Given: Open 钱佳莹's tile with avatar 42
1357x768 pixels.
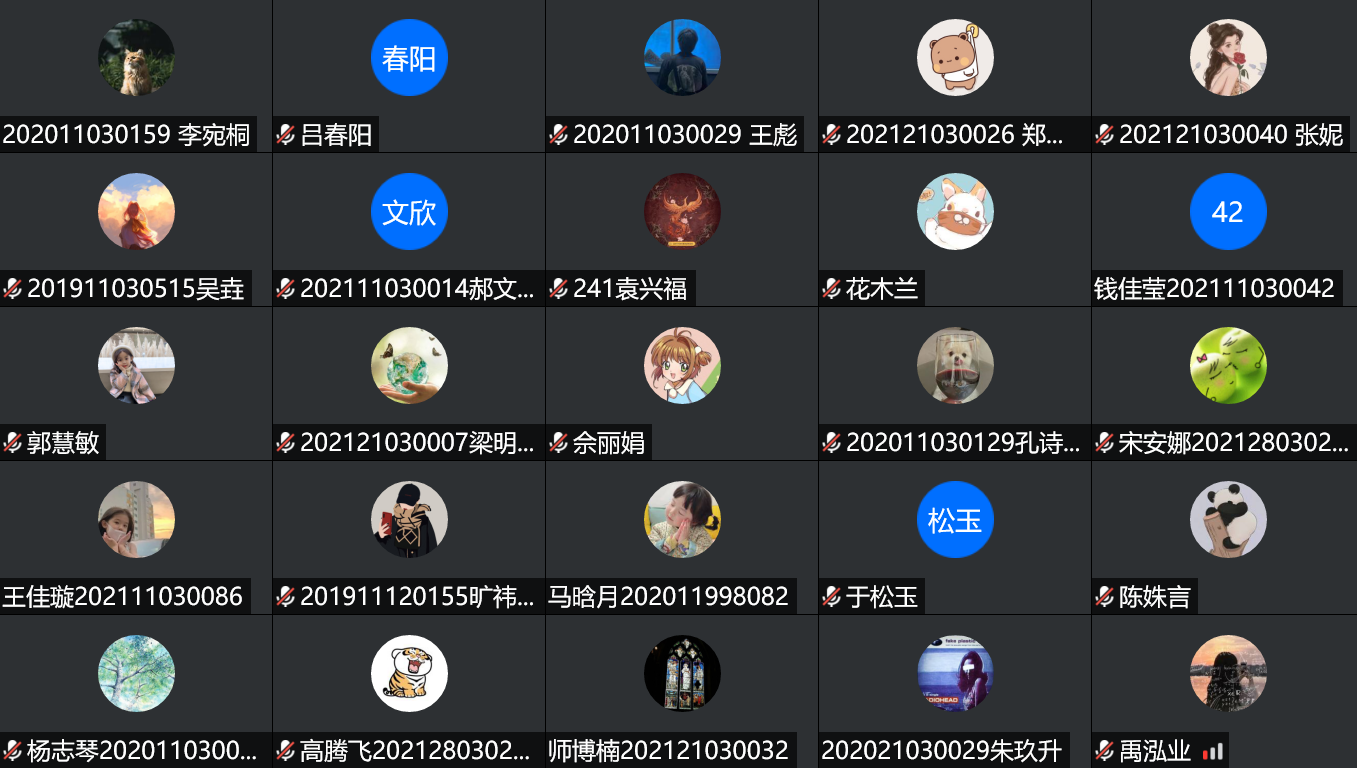Looking at the screenshot, I should (1228, 212).
